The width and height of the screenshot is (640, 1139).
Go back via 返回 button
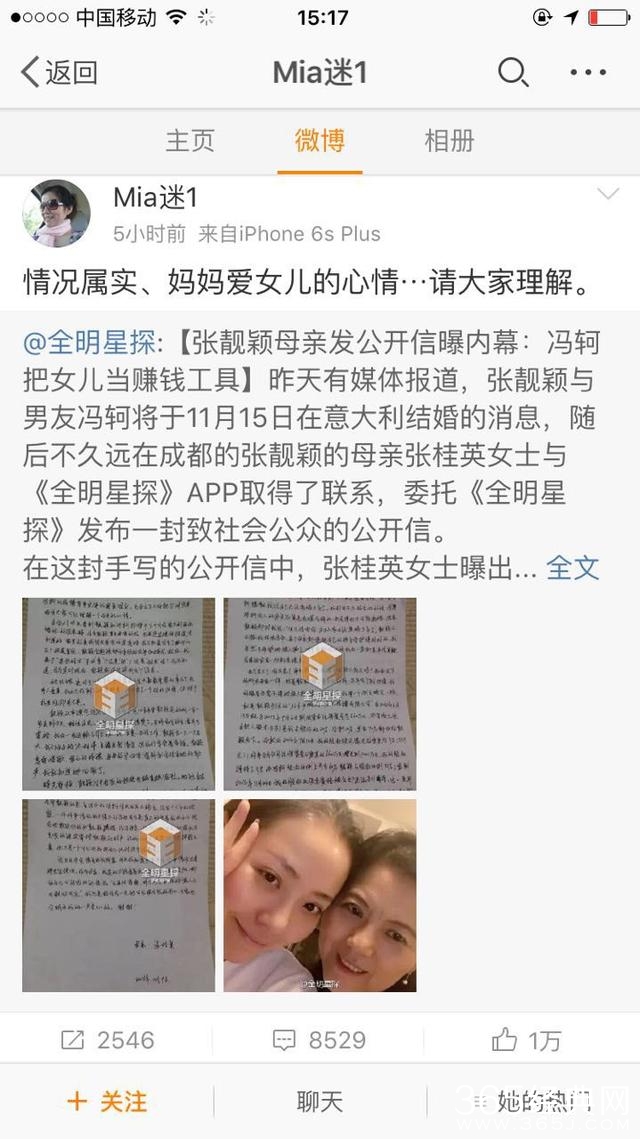(x=58, y=72)
